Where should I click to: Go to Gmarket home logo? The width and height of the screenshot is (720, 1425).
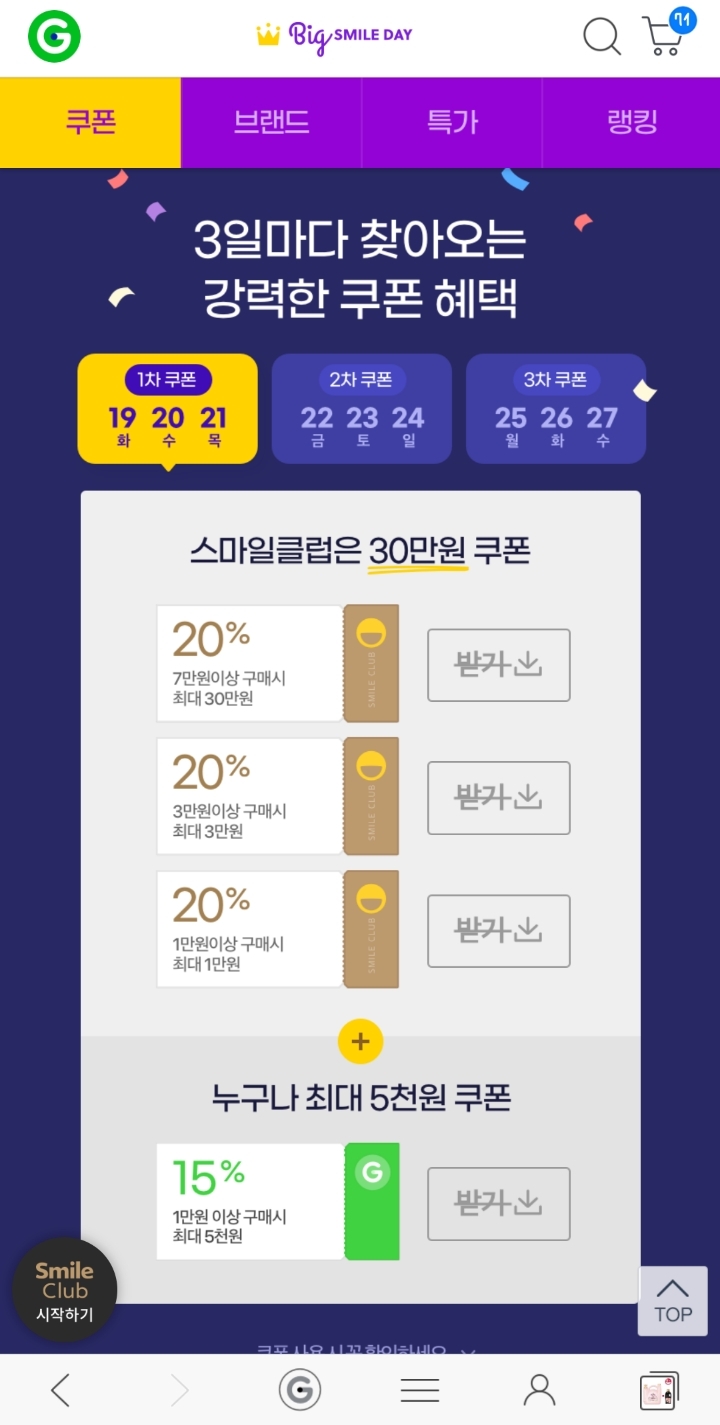(x=54, y=37)
